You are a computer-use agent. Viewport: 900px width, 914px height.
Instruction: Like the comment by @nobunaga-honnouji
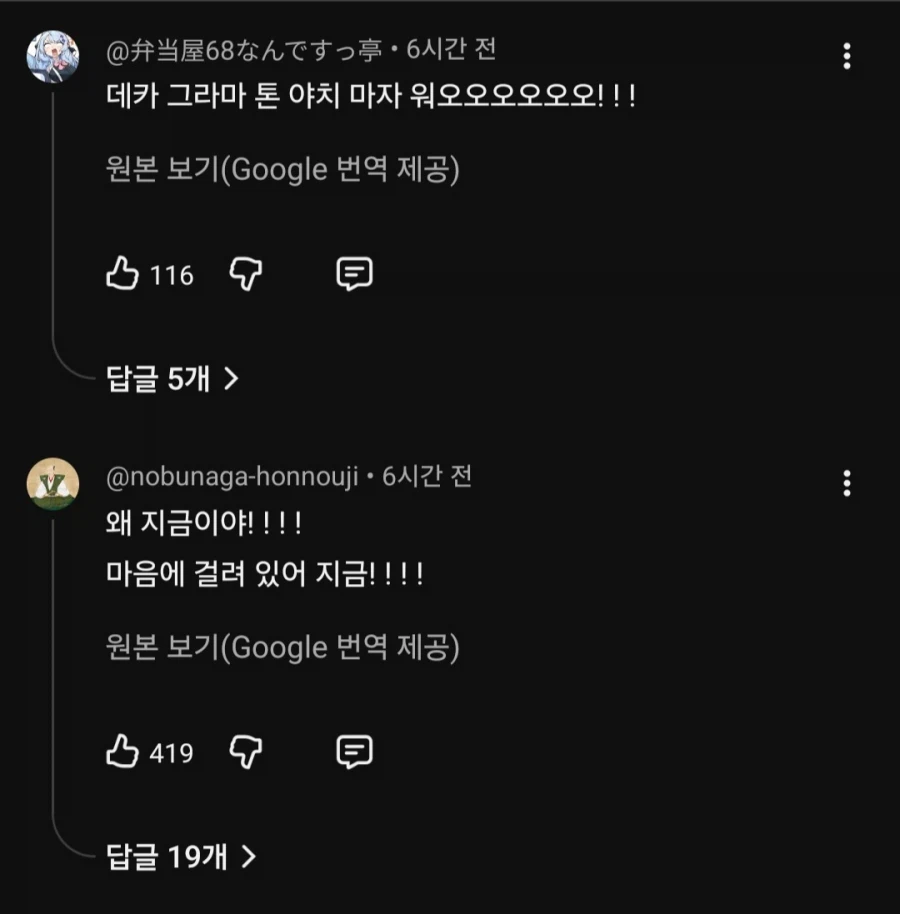coord(123,752)
